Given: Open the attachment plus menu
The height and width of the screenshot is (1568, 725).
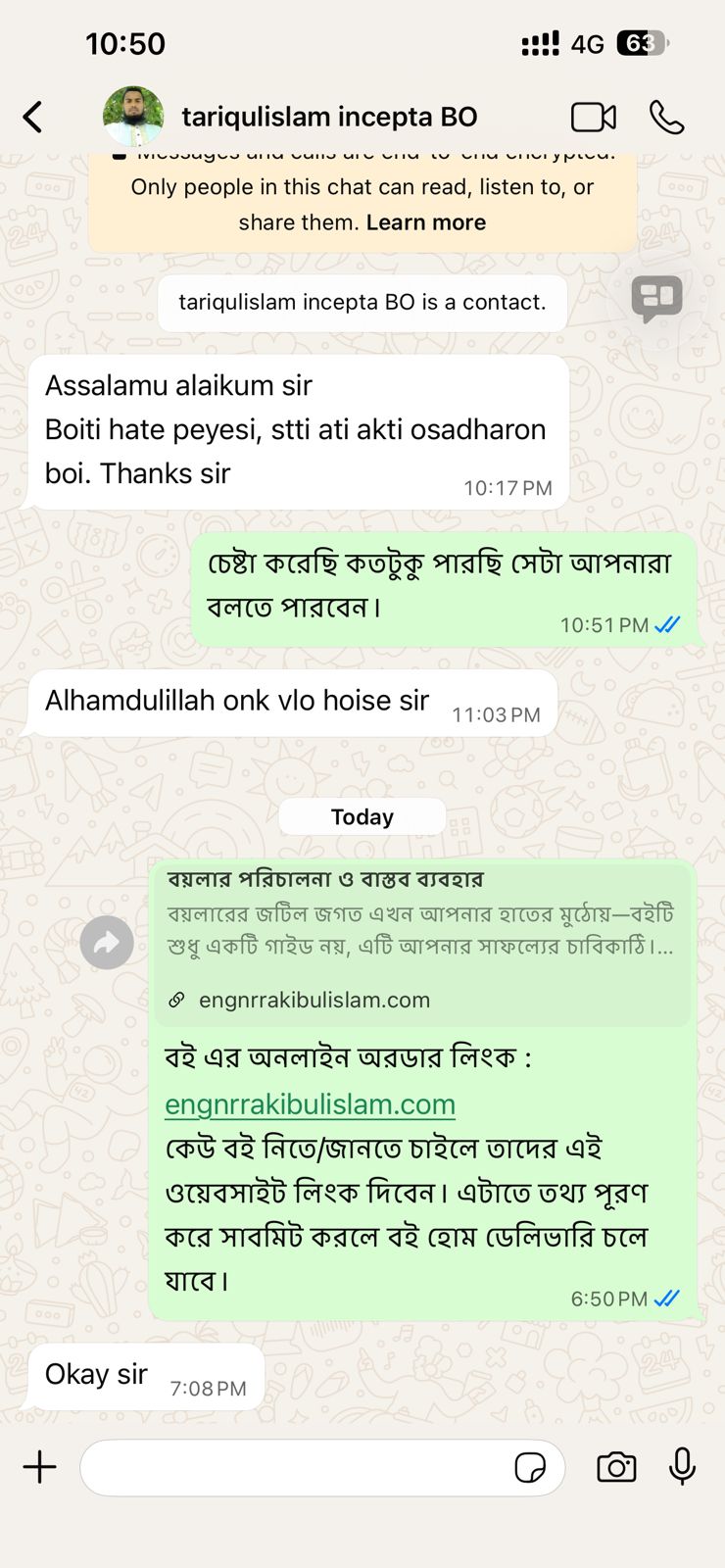Looking at the screenshot, I should click(40, 1467).
